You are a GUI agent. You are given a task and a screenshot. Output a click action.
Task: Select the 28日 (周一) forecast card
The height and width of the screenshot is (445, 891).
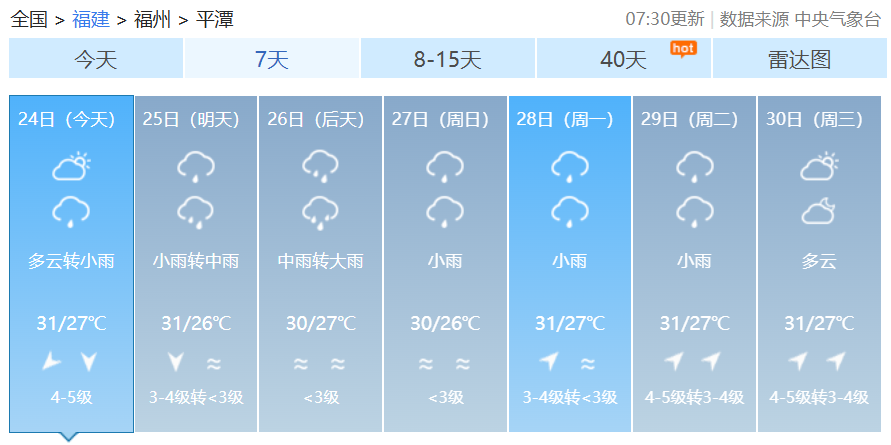[569, 264]
